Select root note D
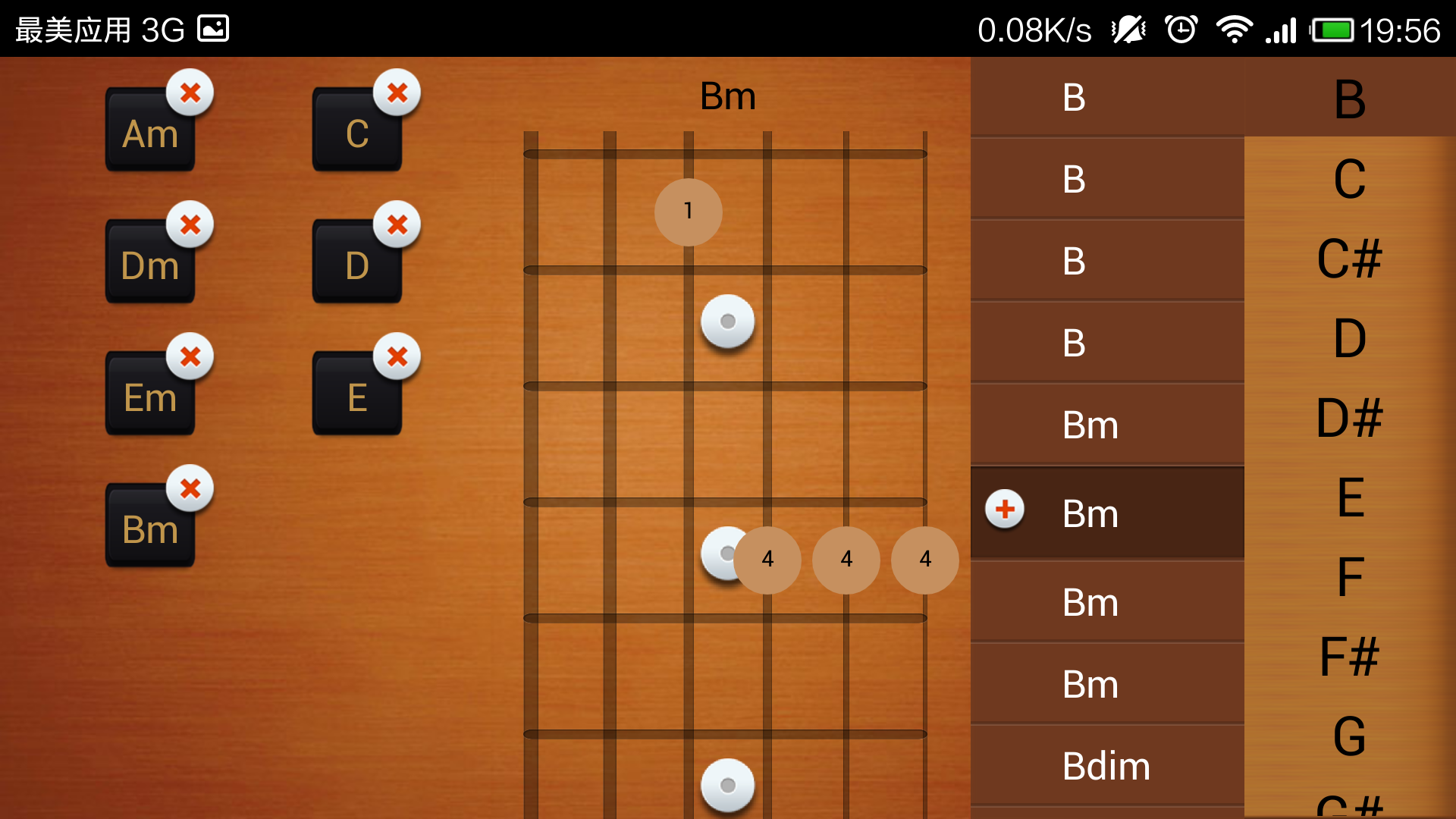This screenshot has width=1456, height=819. (1349, 339)
